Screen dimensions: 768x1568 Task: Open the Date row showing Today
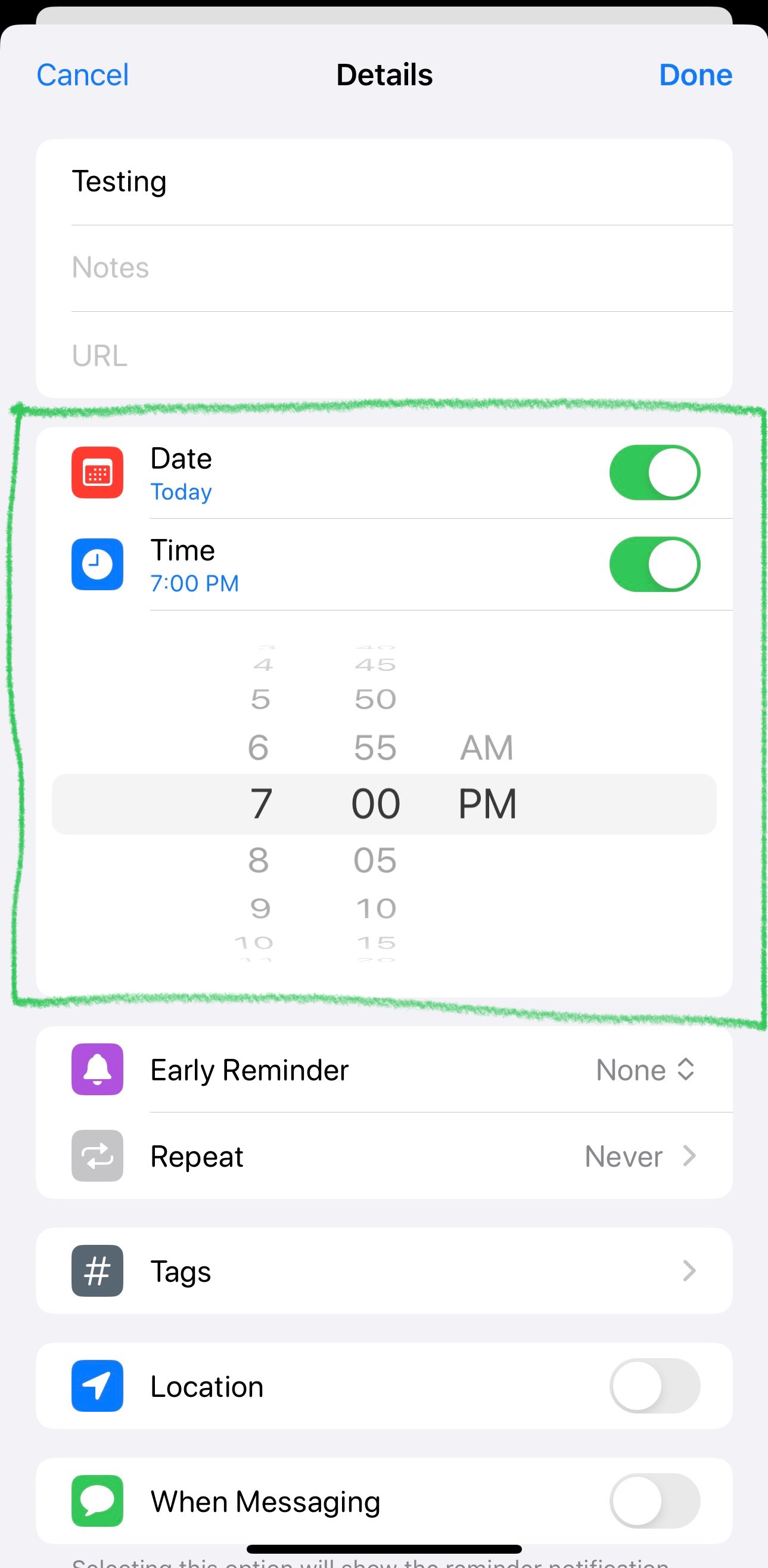pyautogui.click(x=304, y=474)
